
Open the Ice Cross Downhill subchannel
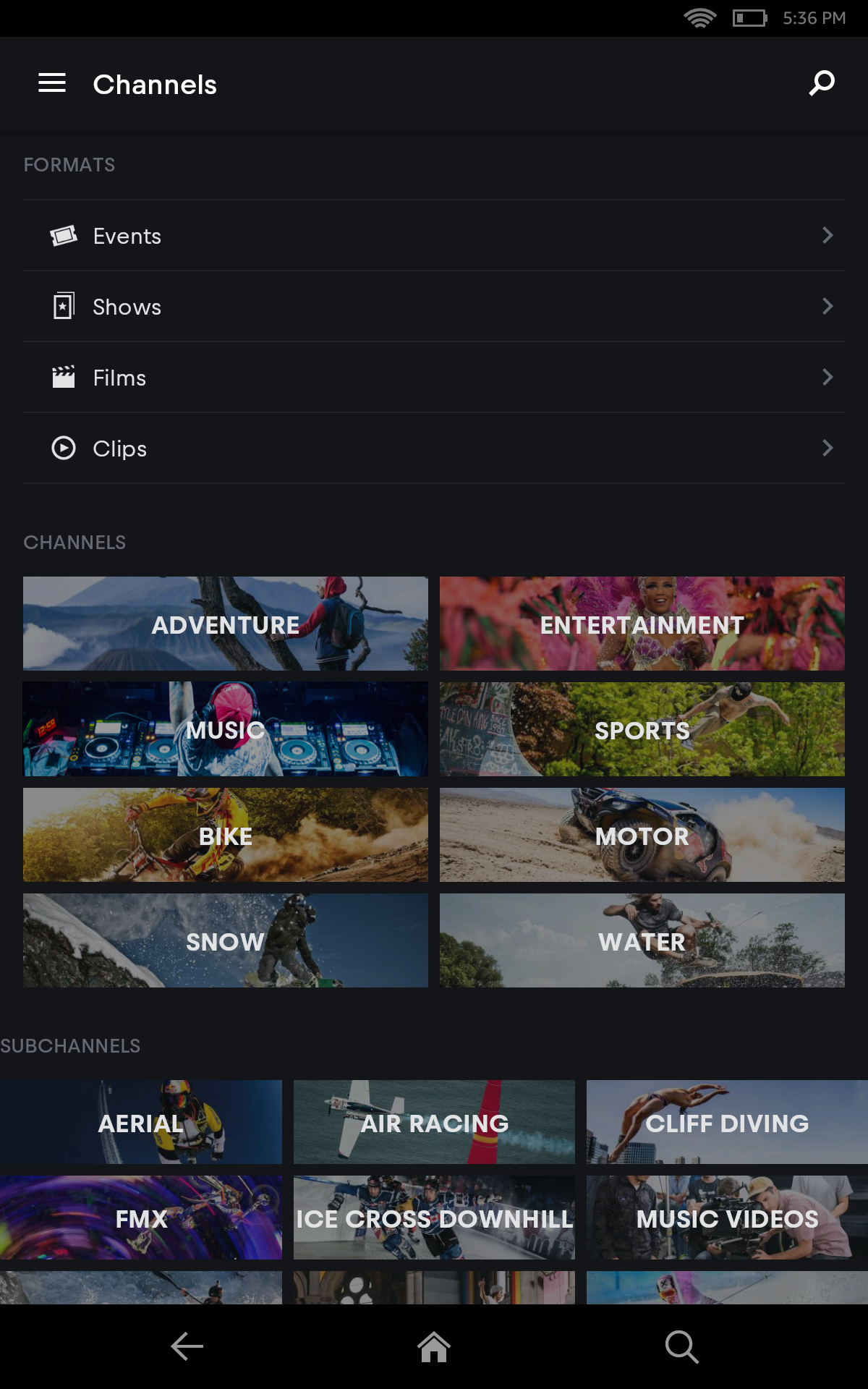[434, 1218]
